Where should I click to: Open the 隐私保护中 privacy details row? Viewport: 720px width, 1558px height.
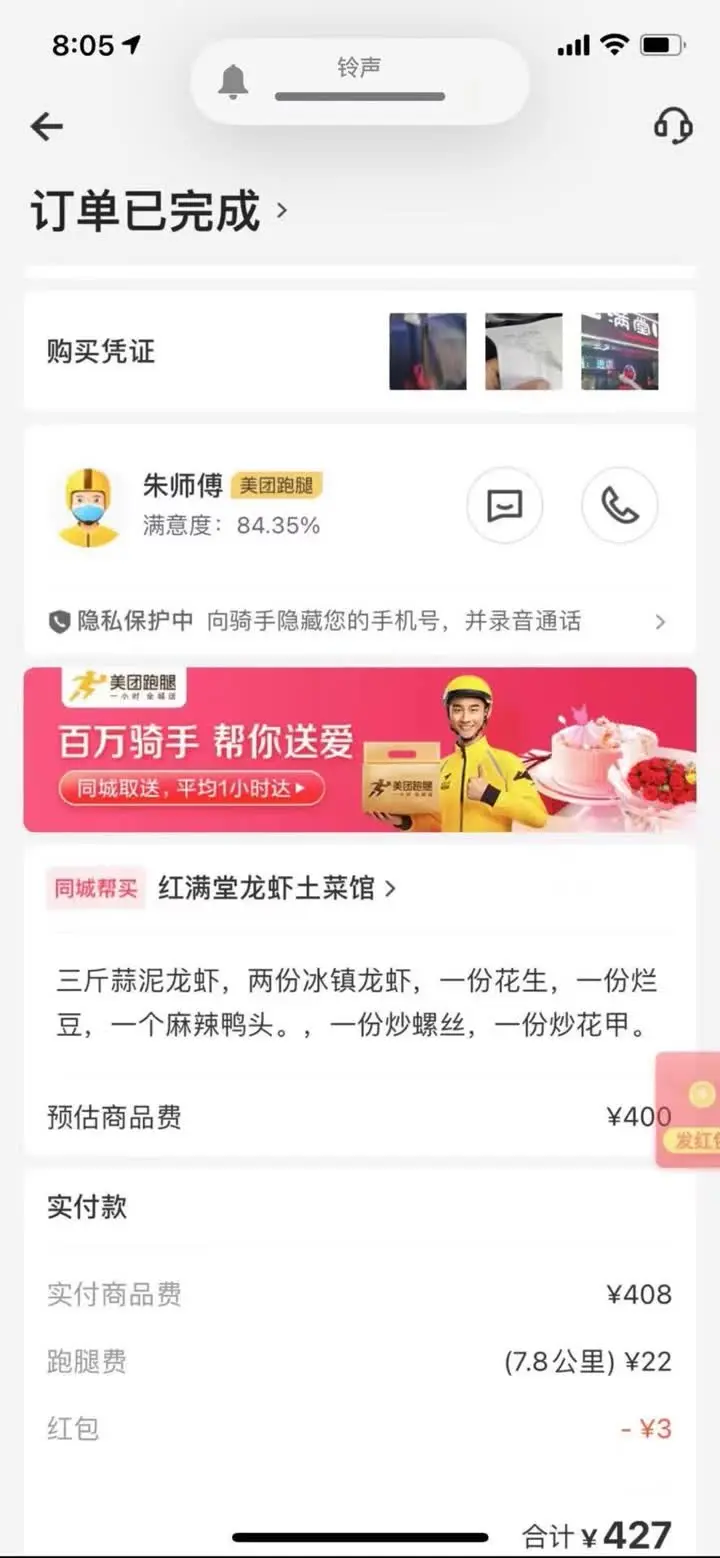point(358,621)
